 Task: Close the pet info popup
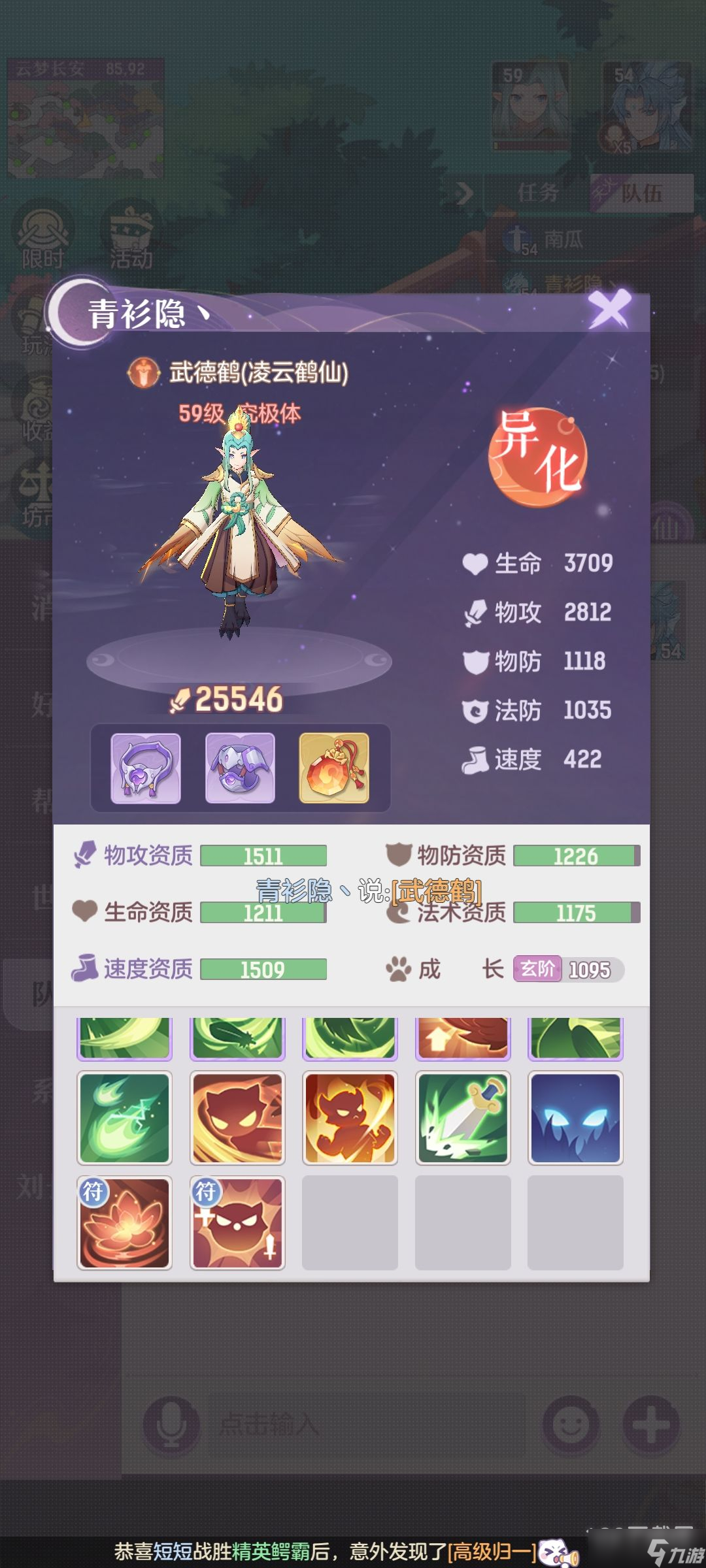pyautogui.click(x=609, y=308)
